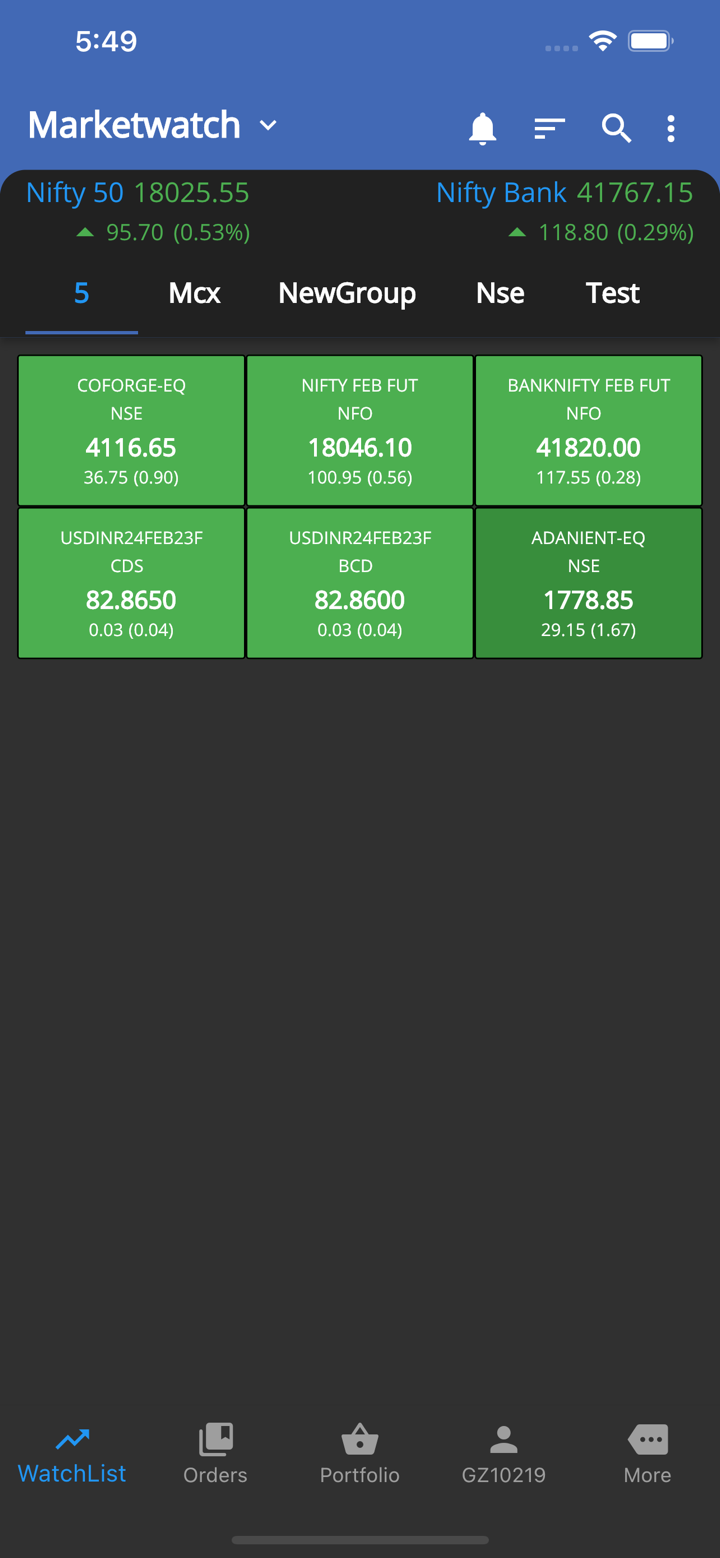Open the USDINR24FEB23F CDS tile
This screenshot has height=1558, width=720.
(x=131, y=583)
